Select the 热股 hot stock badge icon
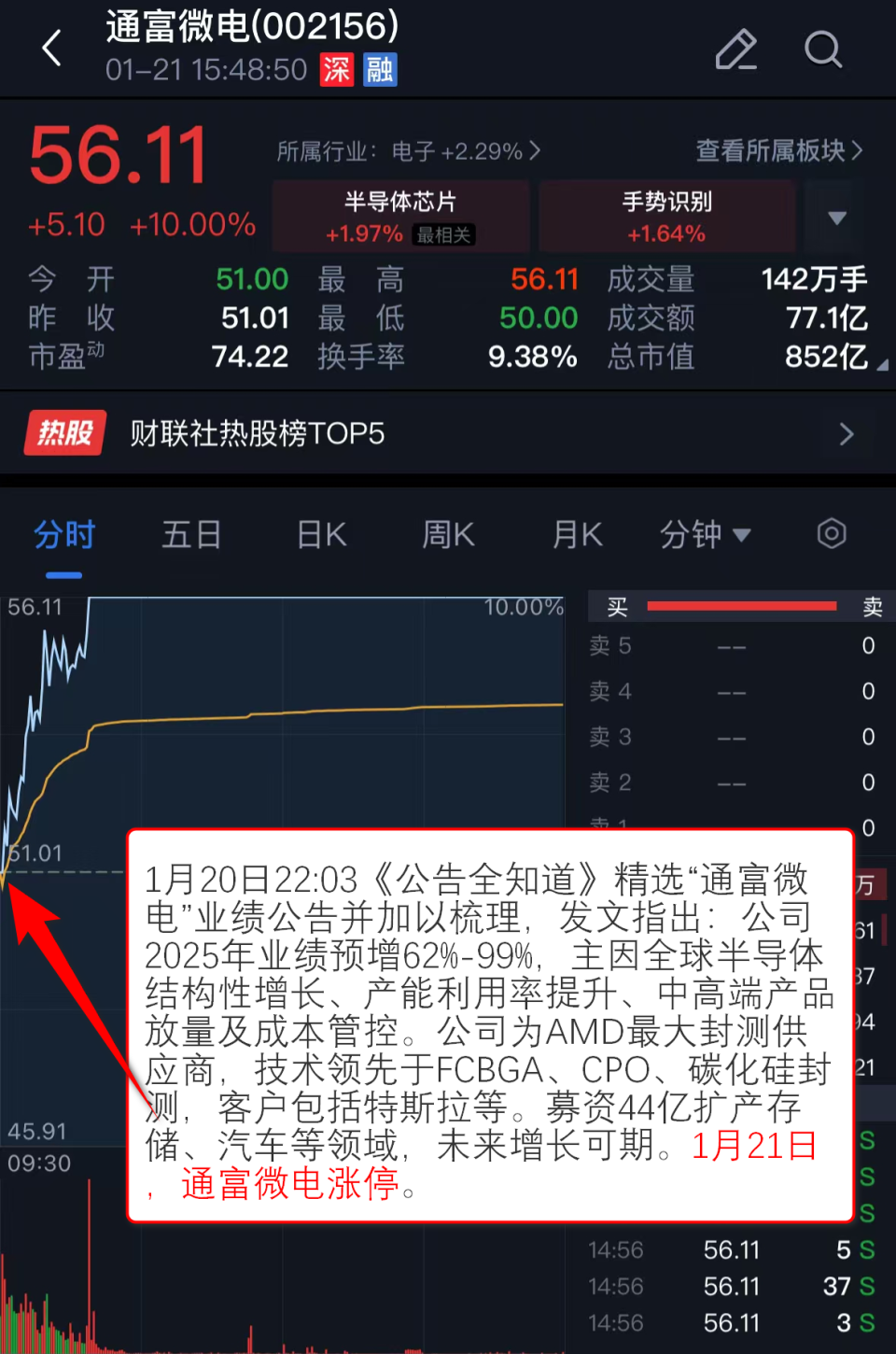Screen dimensions: 896x1354 tap(63, 433)
